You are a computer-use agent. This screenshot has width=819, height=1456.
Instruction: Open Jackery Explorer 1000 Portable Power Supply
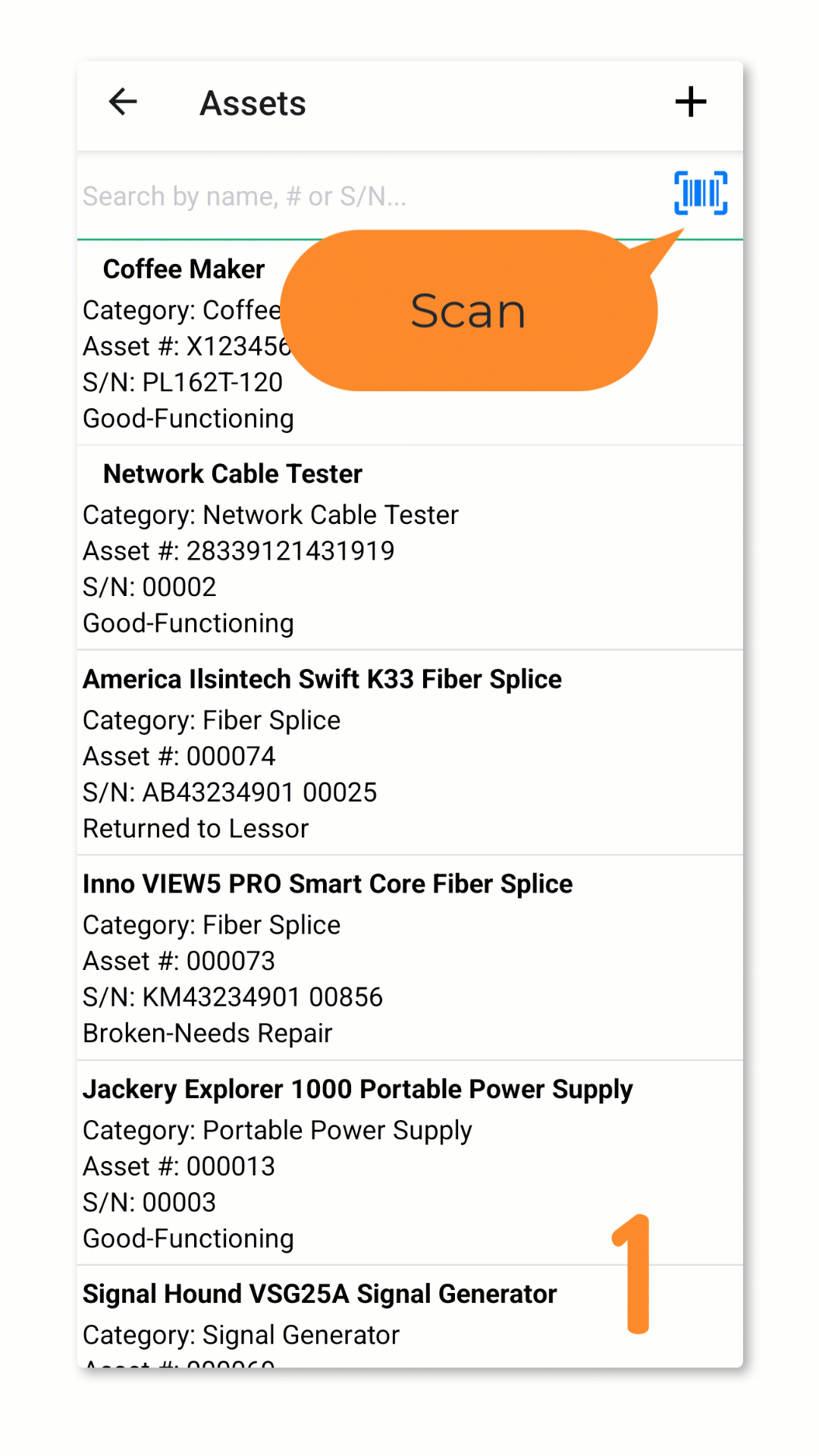(x=410, y=1163)
